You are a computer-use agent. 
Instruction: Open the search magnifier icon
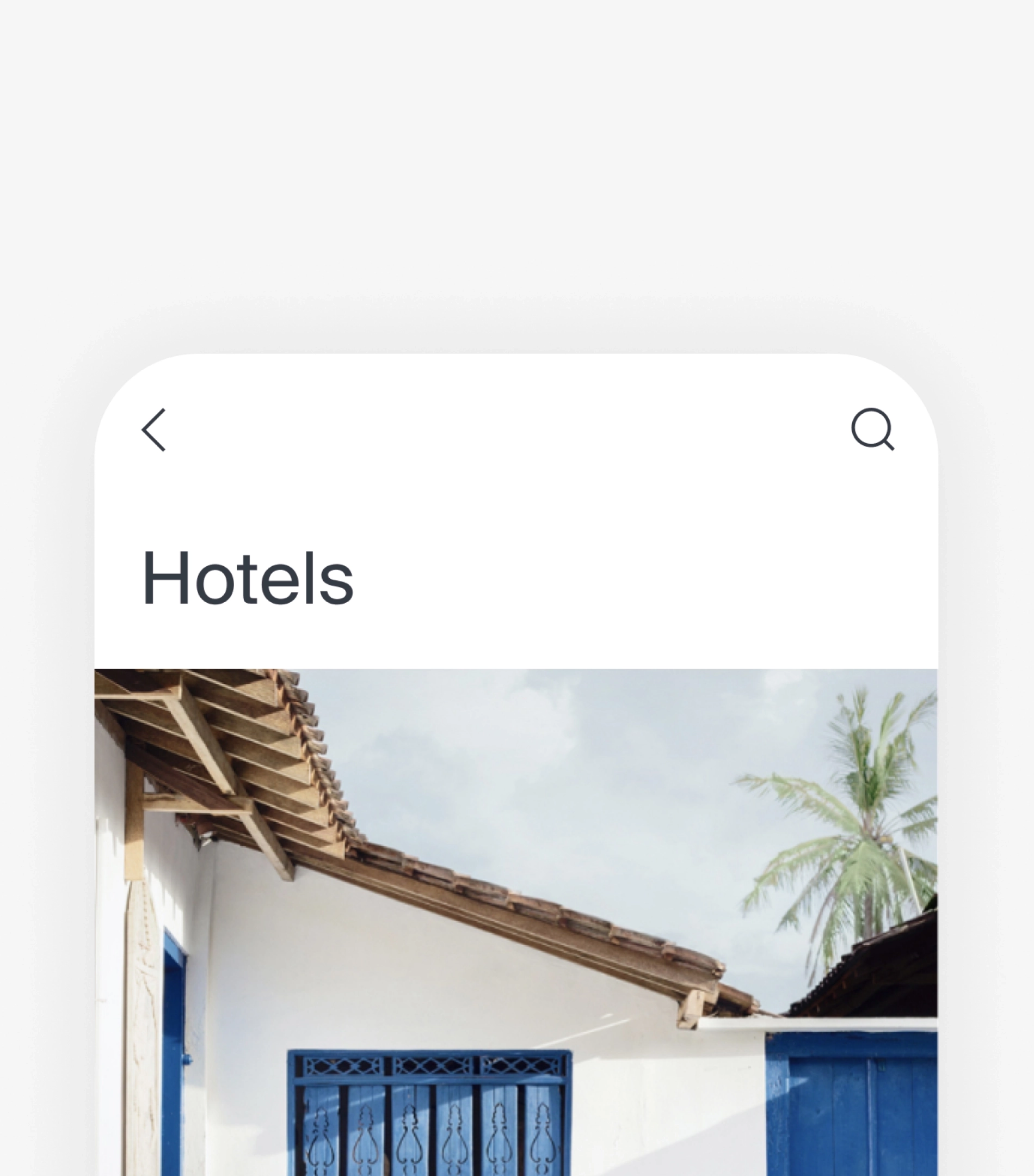pyautogui.click(x=872, y=429)
